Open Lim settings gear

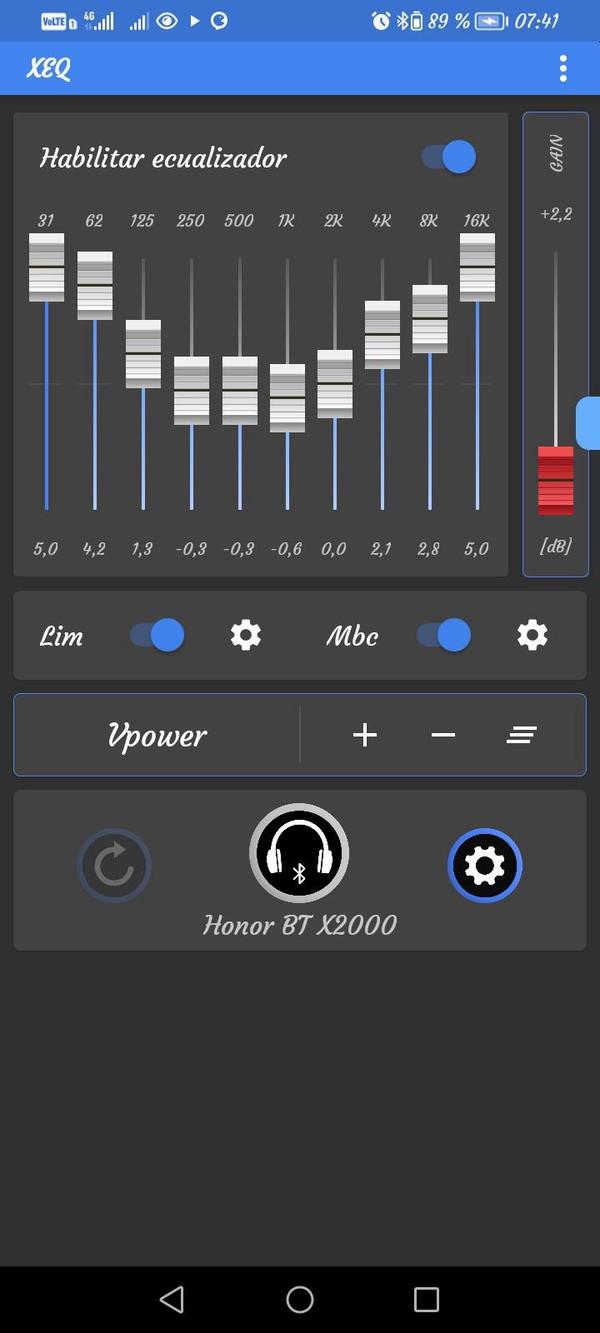coord(246,635)
